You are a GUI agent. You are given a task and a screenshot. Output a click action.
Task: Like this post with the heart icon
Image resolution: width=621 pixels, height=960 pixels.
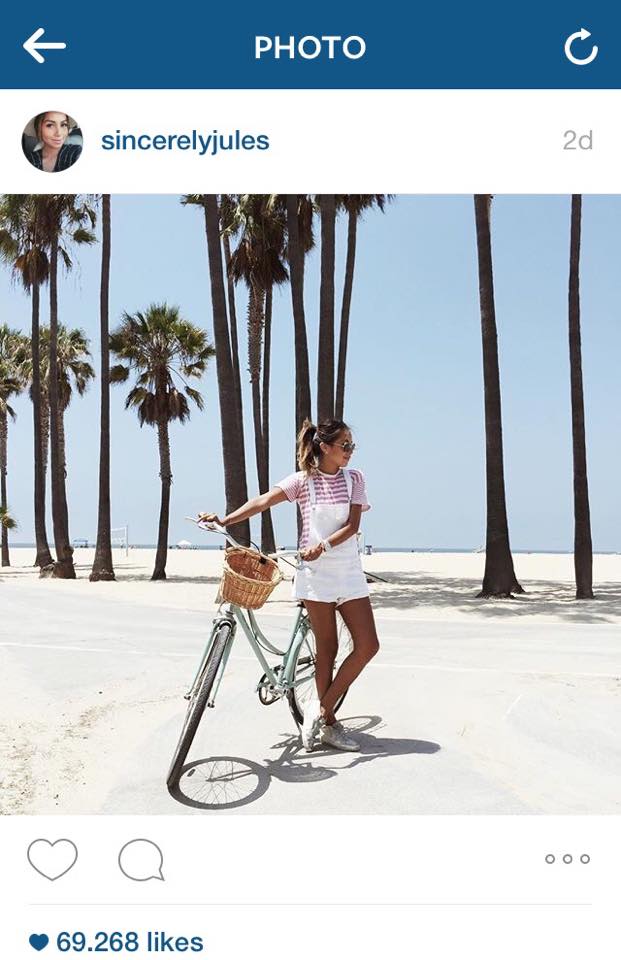[52, 859]
